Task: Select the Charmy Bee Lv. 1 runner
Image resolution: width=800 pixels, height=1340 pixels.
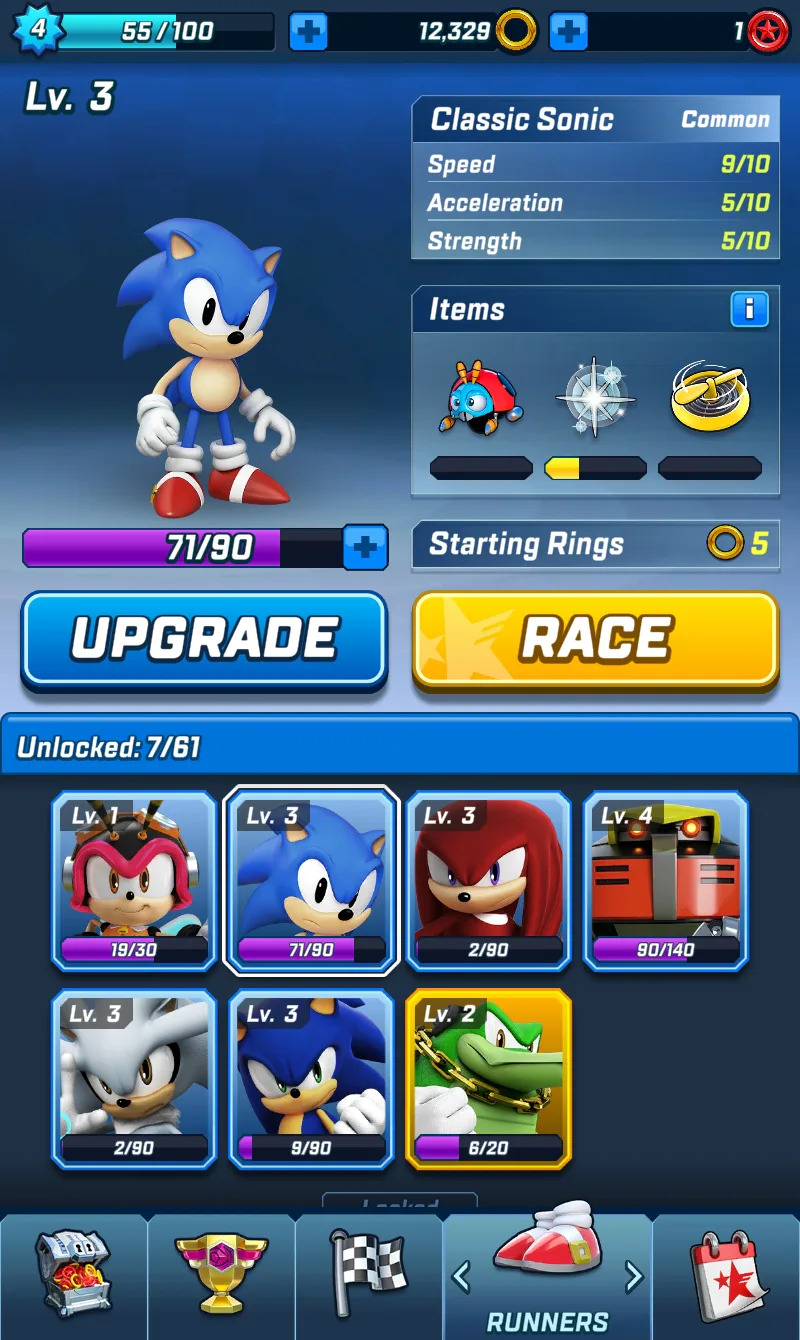Action: coord(134,880)
